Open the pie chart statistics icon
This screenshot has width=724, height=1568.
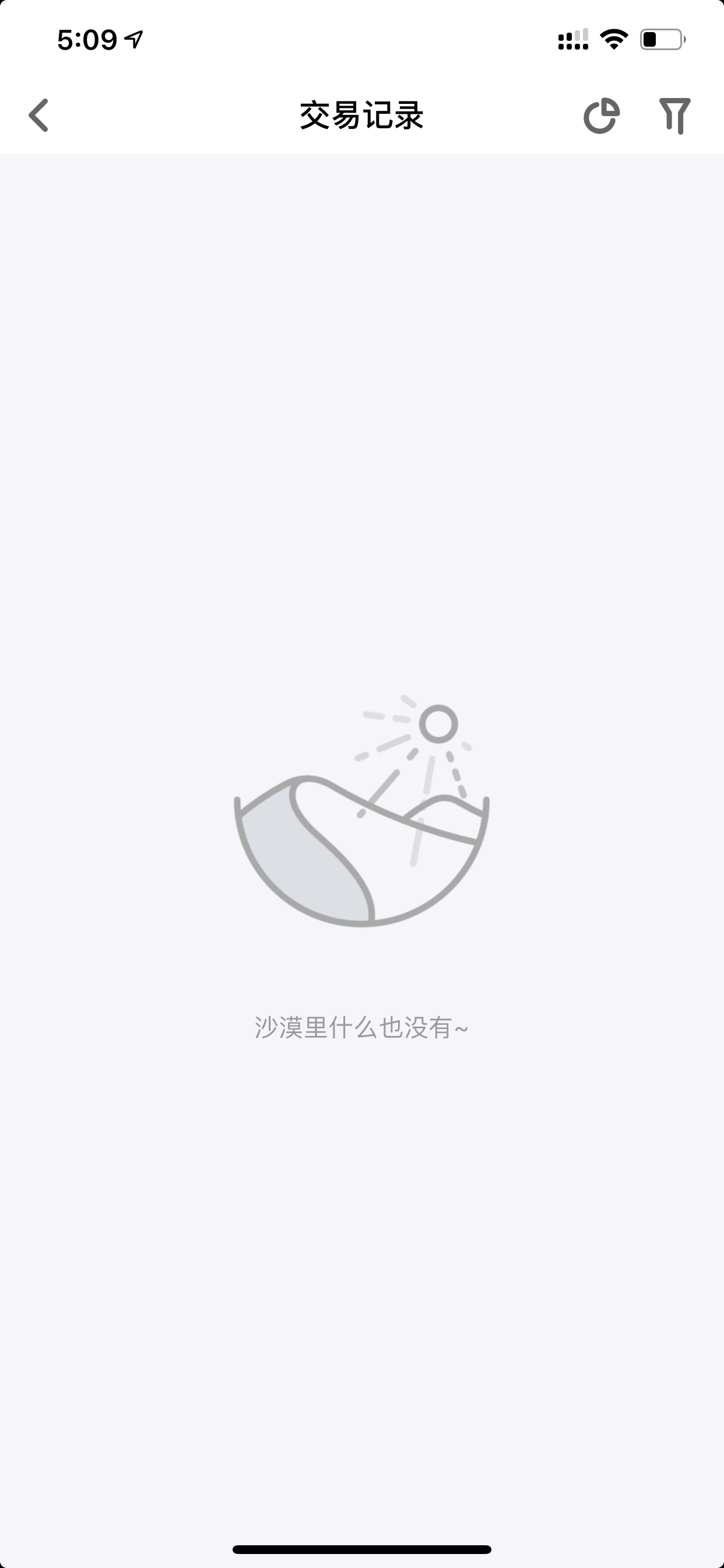pos(601,115)
